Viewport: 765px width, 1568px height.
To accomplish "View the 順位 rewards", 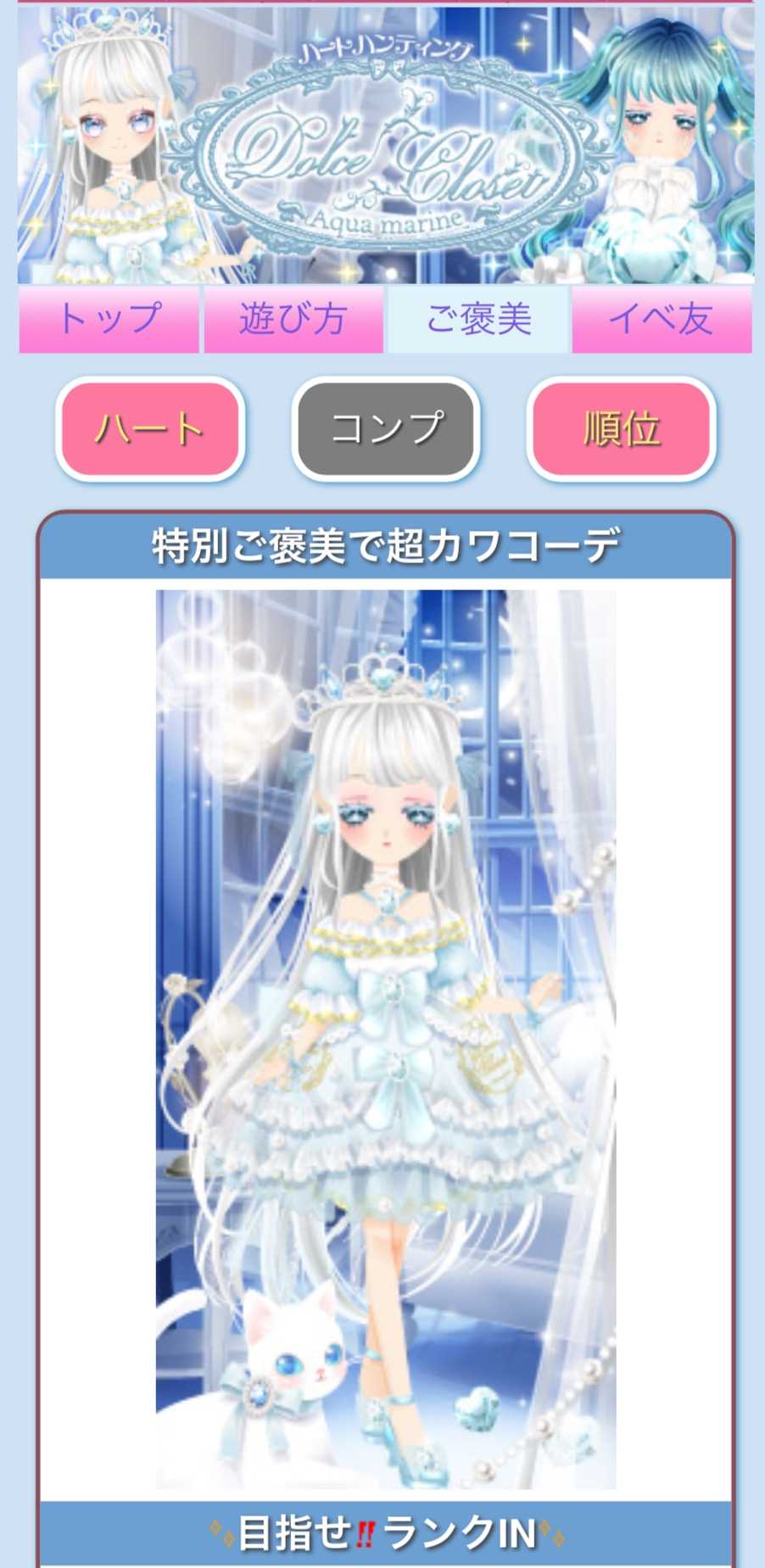I will point(621,428).
